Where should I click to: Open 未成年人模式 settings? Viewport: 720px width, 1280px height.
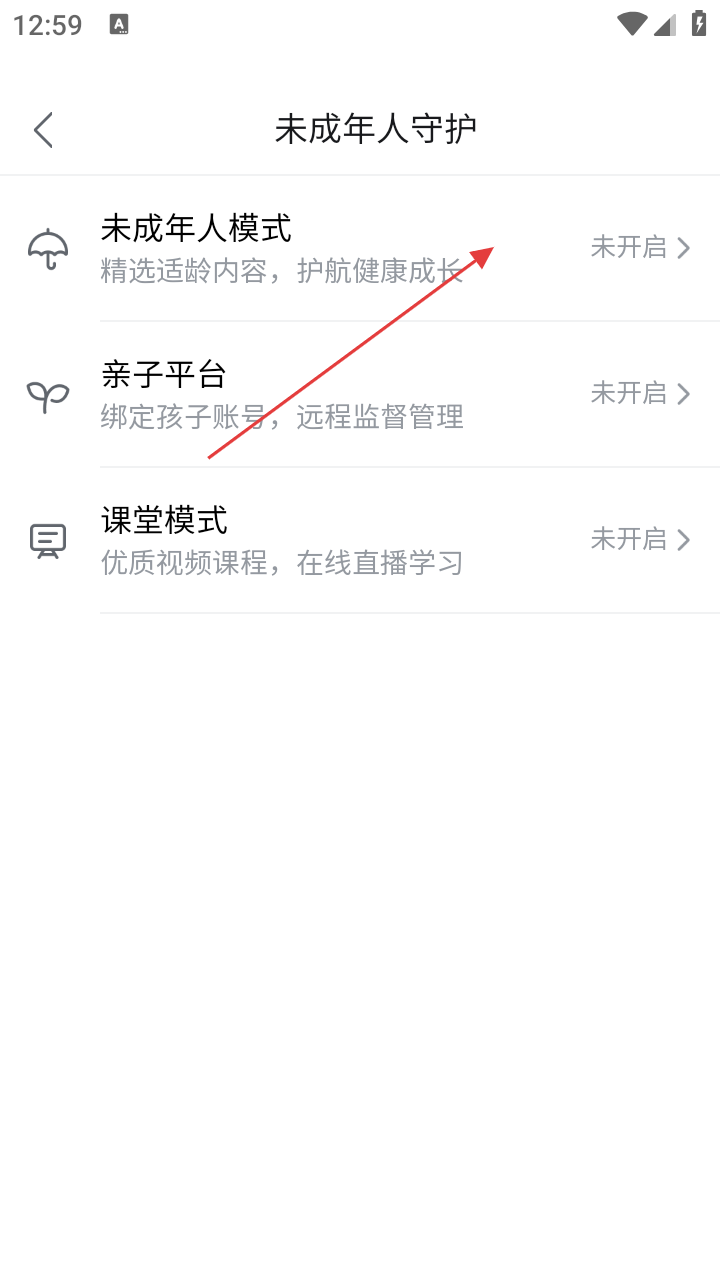tap(360, 247)
